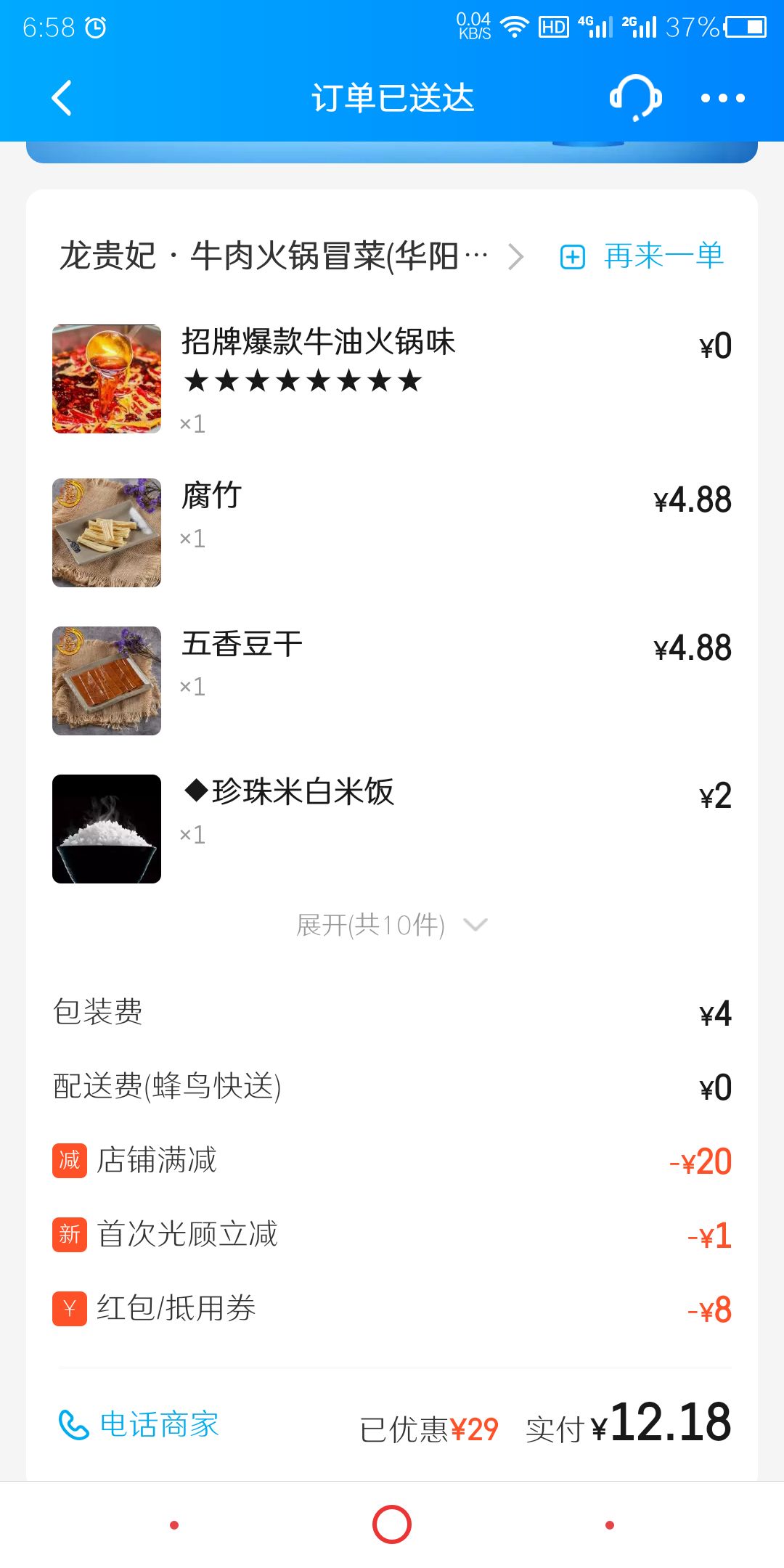The width and height of the screenshot is (784, 1568).
Task: Expand the full list of 10 items
Action: (x=392, y=925)
